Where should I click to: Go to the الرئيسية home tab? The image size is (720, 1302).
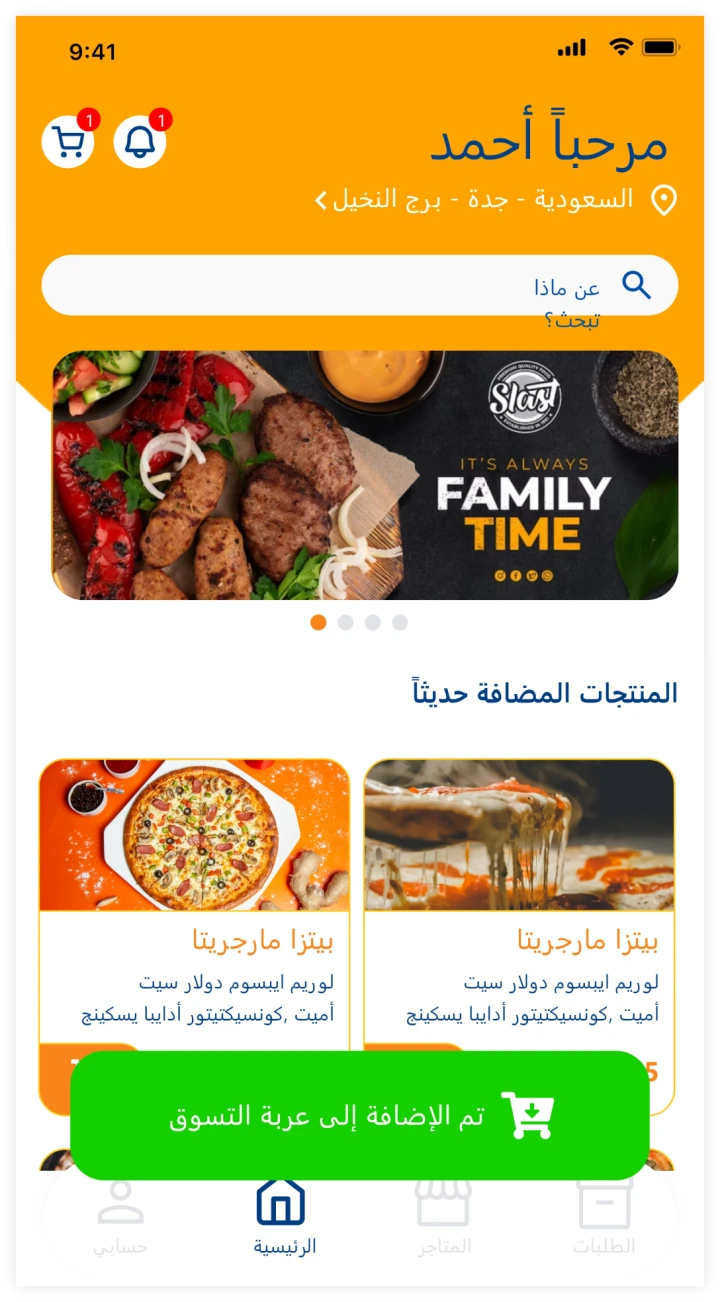(281, 1217)
